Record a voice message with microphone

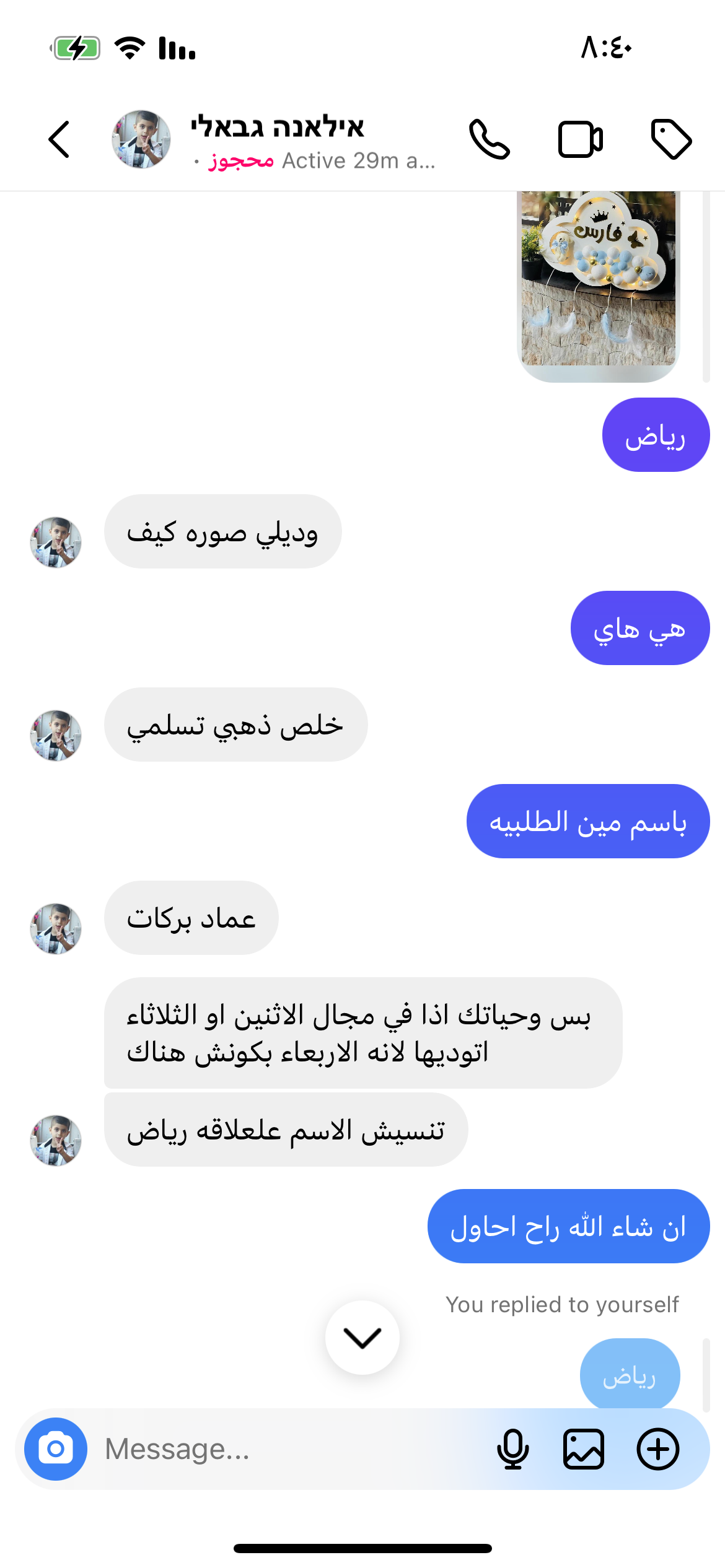(513, 1449)
